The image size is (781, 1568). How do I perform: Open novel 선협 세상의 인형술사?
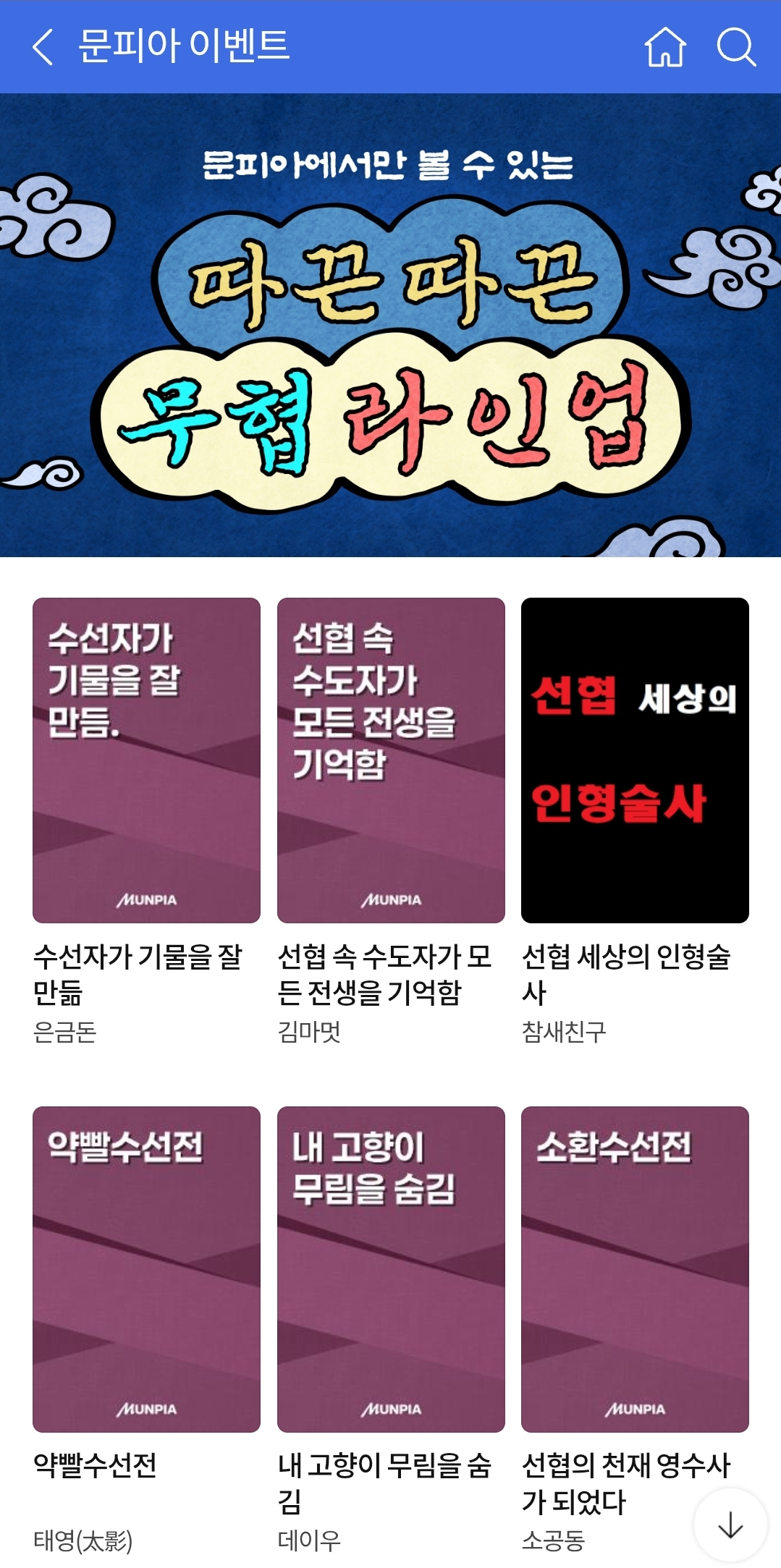pyautogui.click(x=635, y=760)
